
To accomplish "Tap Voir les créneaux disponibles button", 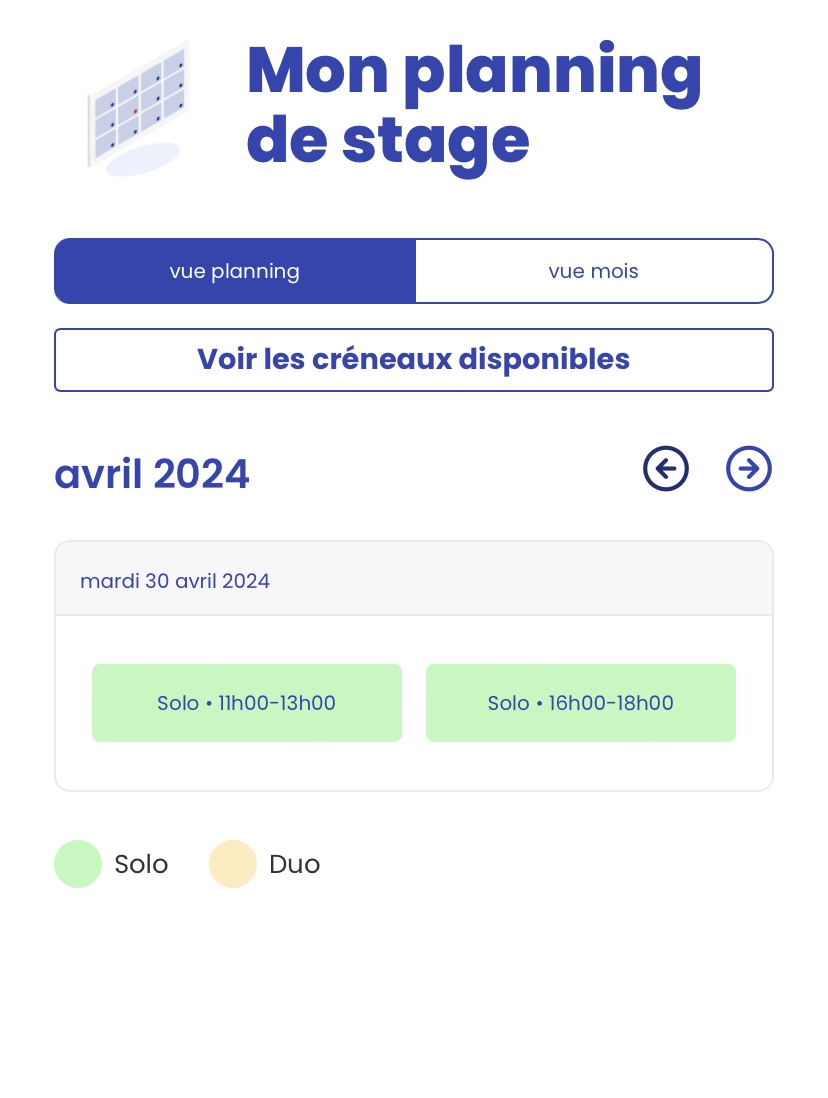I will [413, 359].
